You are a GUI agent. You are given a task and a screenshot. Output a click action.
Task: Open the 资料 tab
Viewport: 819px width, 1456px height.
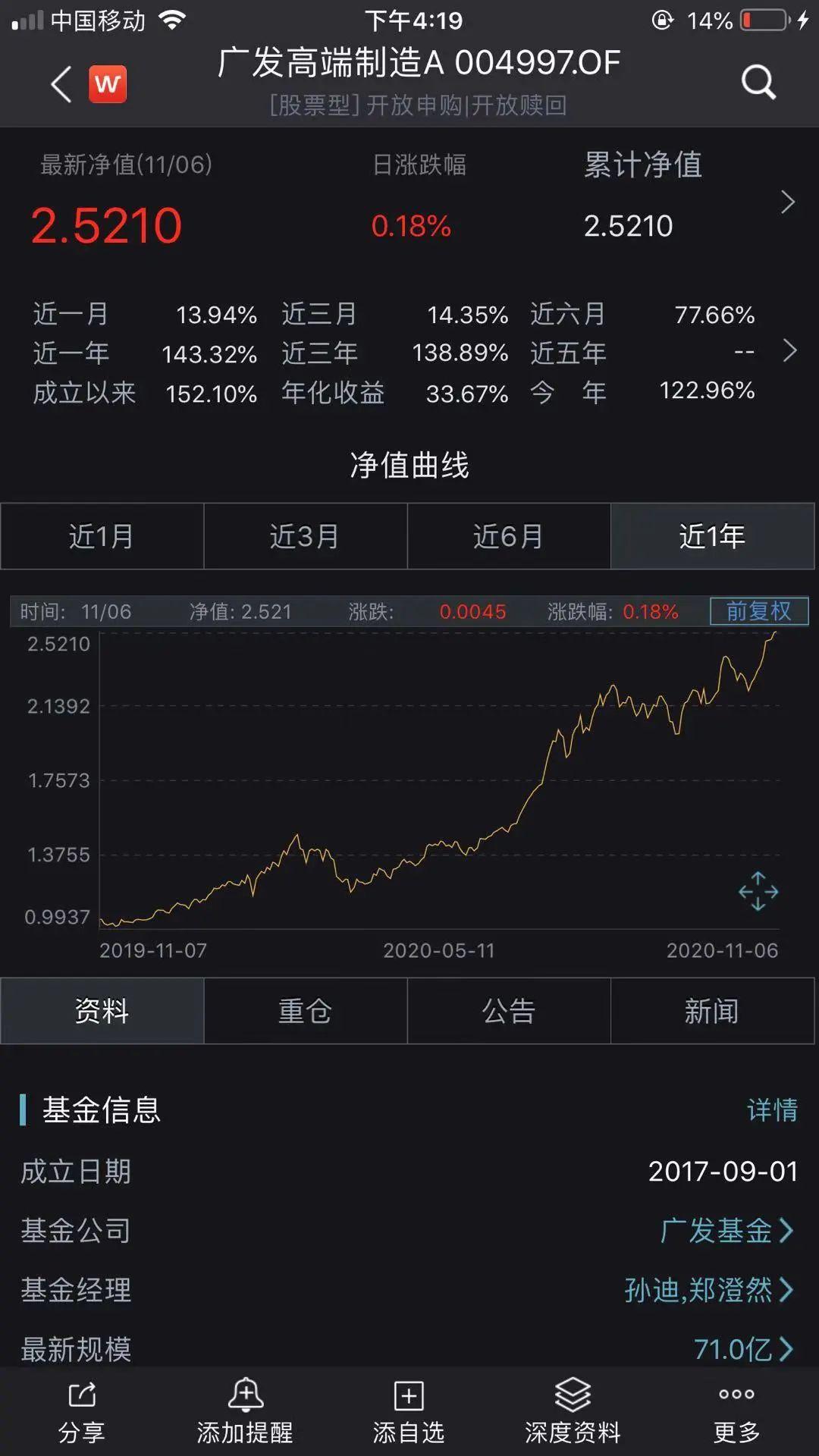click(102, 1011)
